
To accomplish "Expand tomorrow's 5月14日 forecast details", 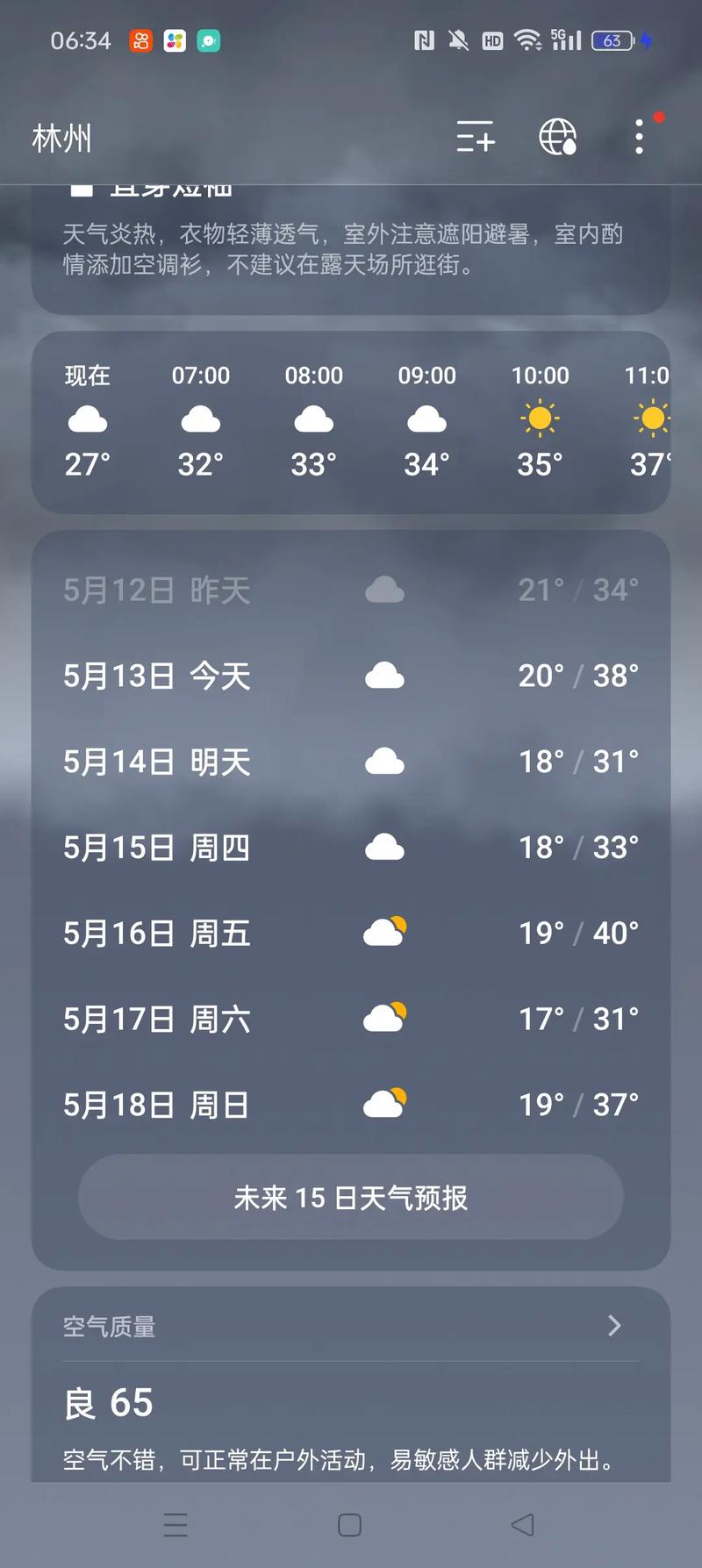I will (351, 762).
